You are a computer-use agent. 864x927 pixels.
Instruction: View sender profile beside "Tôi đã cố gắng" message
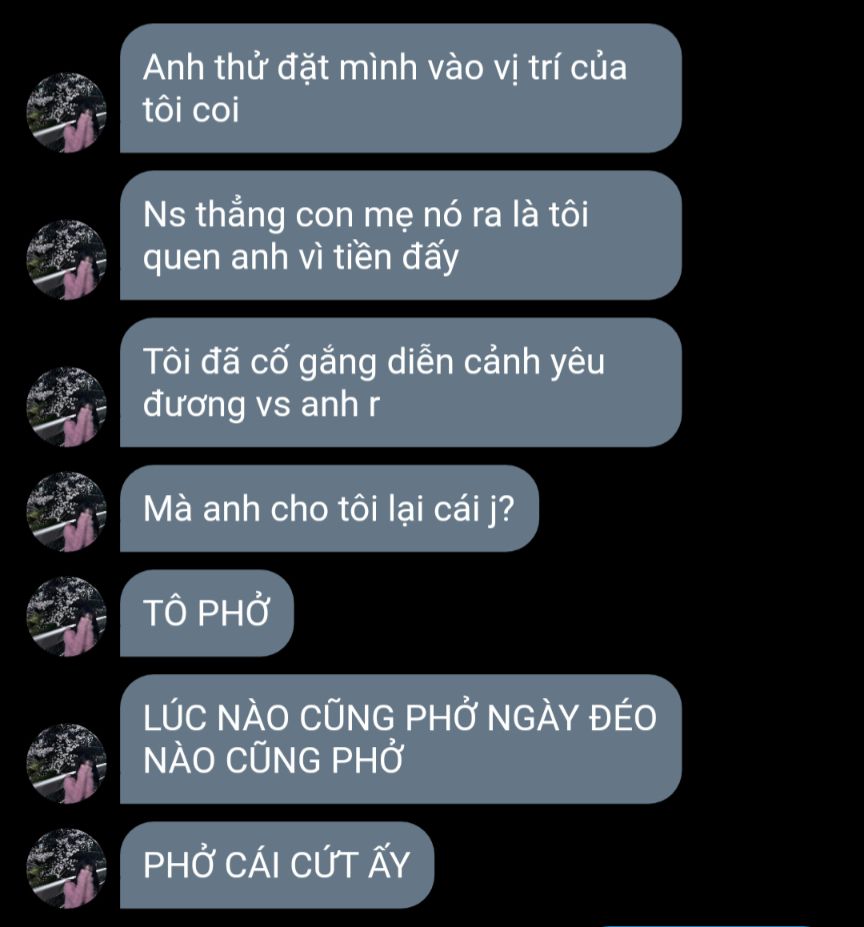pos(65,407)
